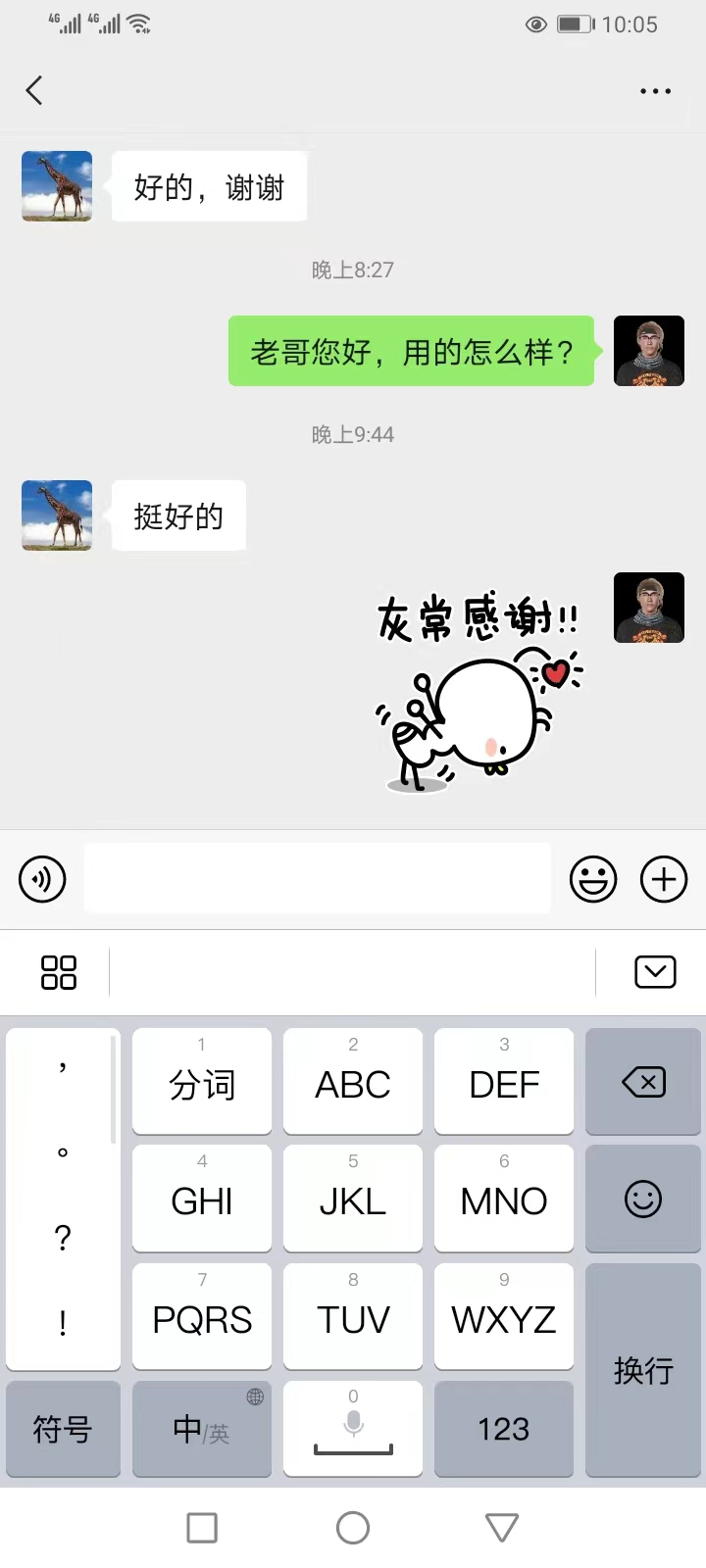
Task: Tap the space bar microphone key
Action: [x=353, y=1429]
